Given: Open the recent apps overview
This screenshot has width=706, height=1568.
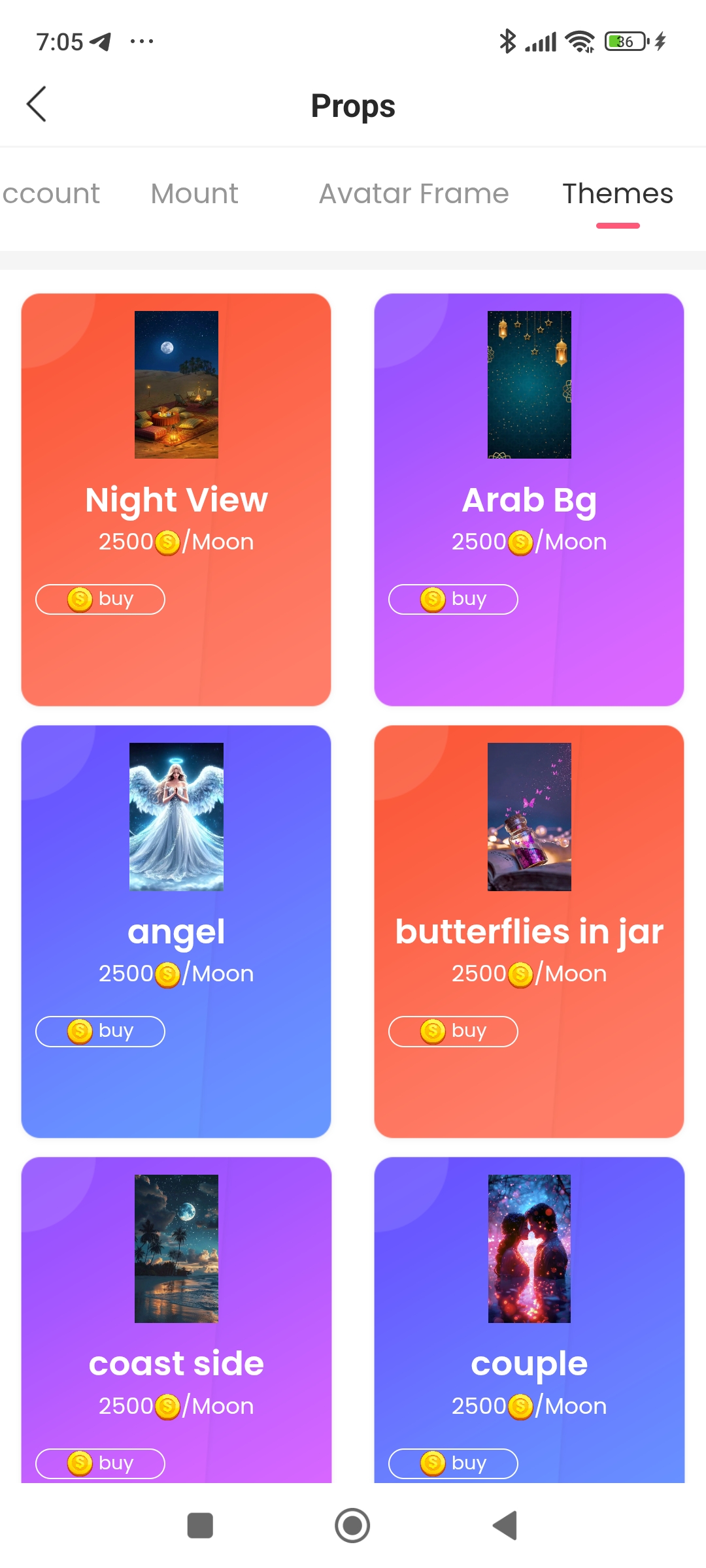Looking at the screenshot, I should coord(200,1526).
